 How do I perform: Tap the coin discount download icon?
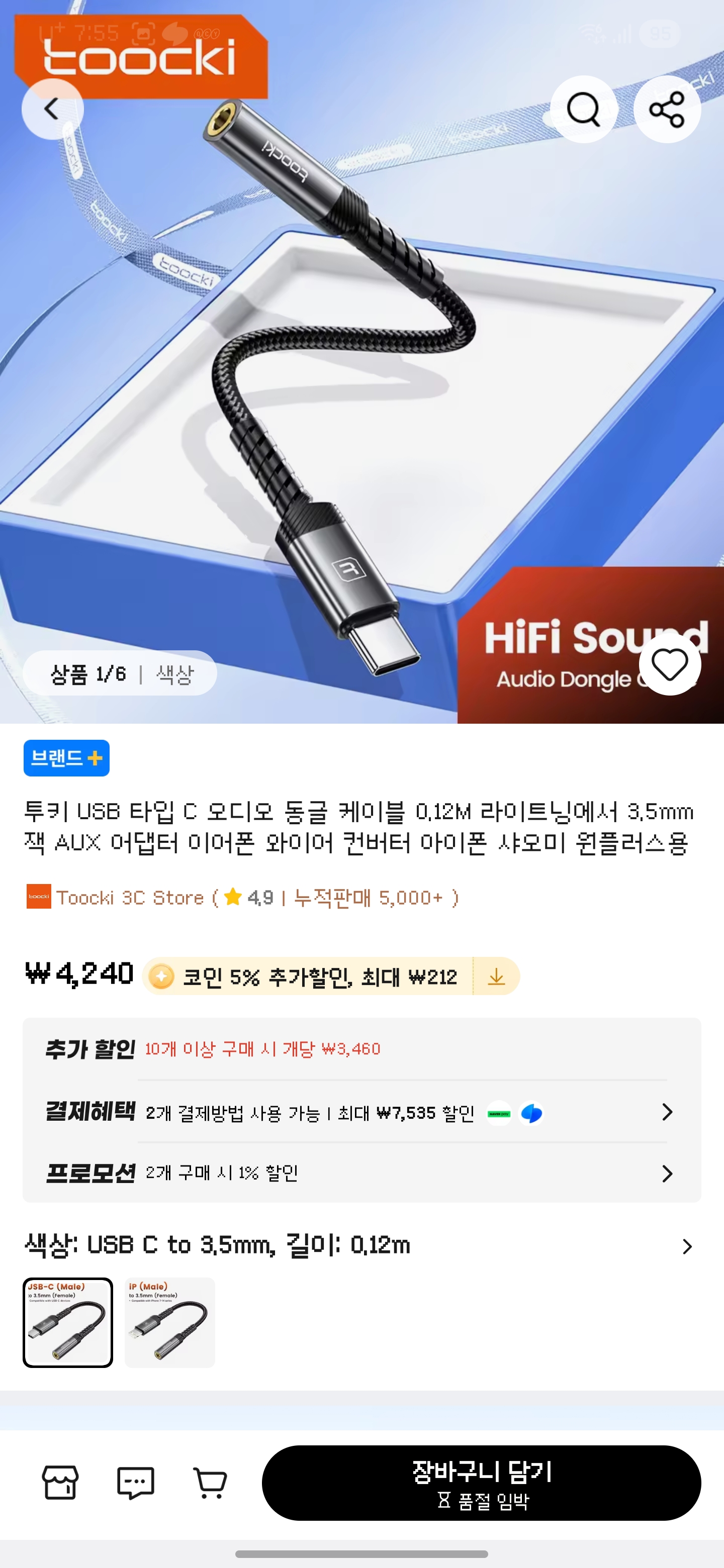click(x=497, y=976)
